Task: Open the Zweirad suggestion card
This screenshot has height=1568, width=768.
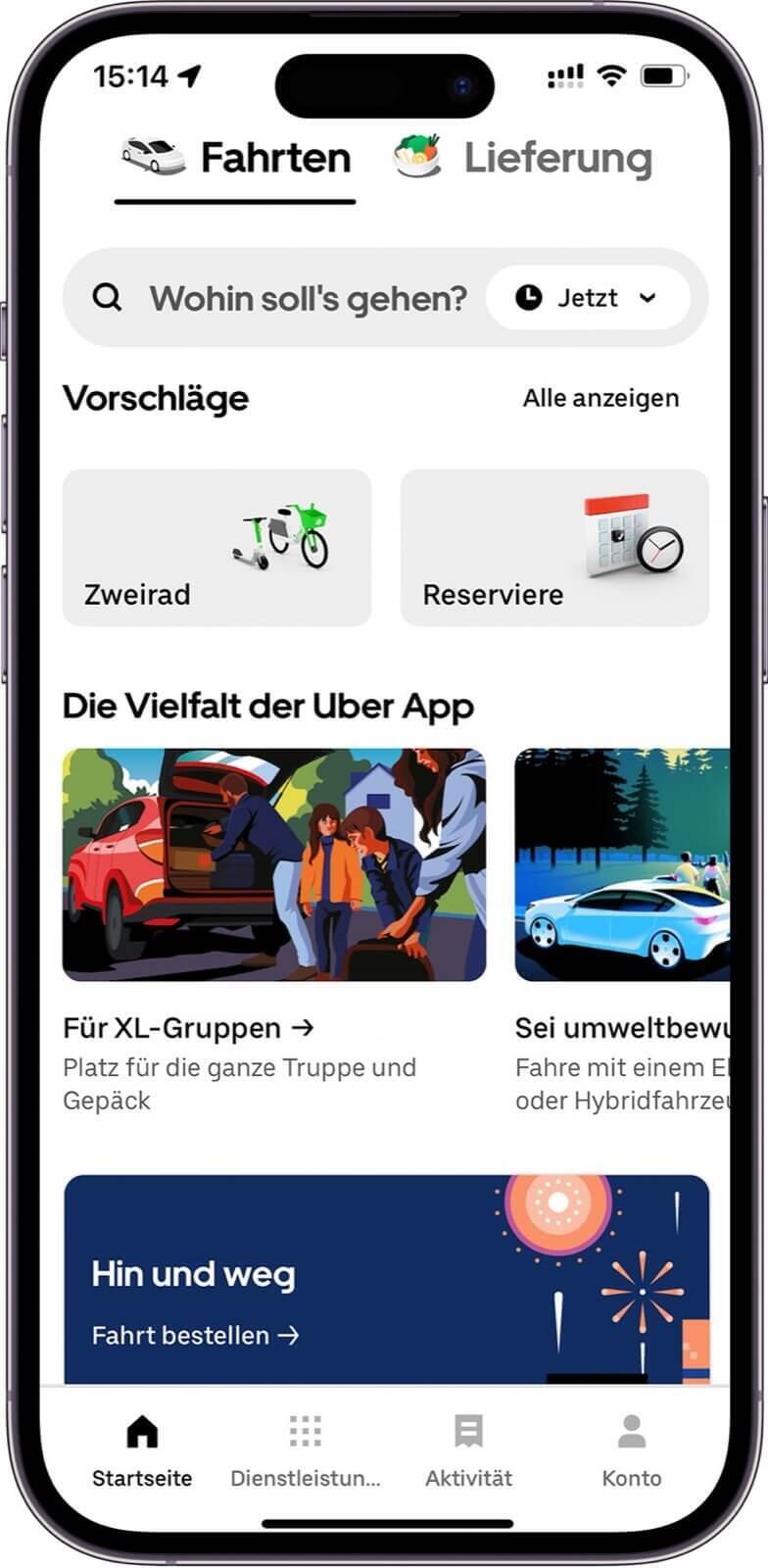Action: coord(216,548)
